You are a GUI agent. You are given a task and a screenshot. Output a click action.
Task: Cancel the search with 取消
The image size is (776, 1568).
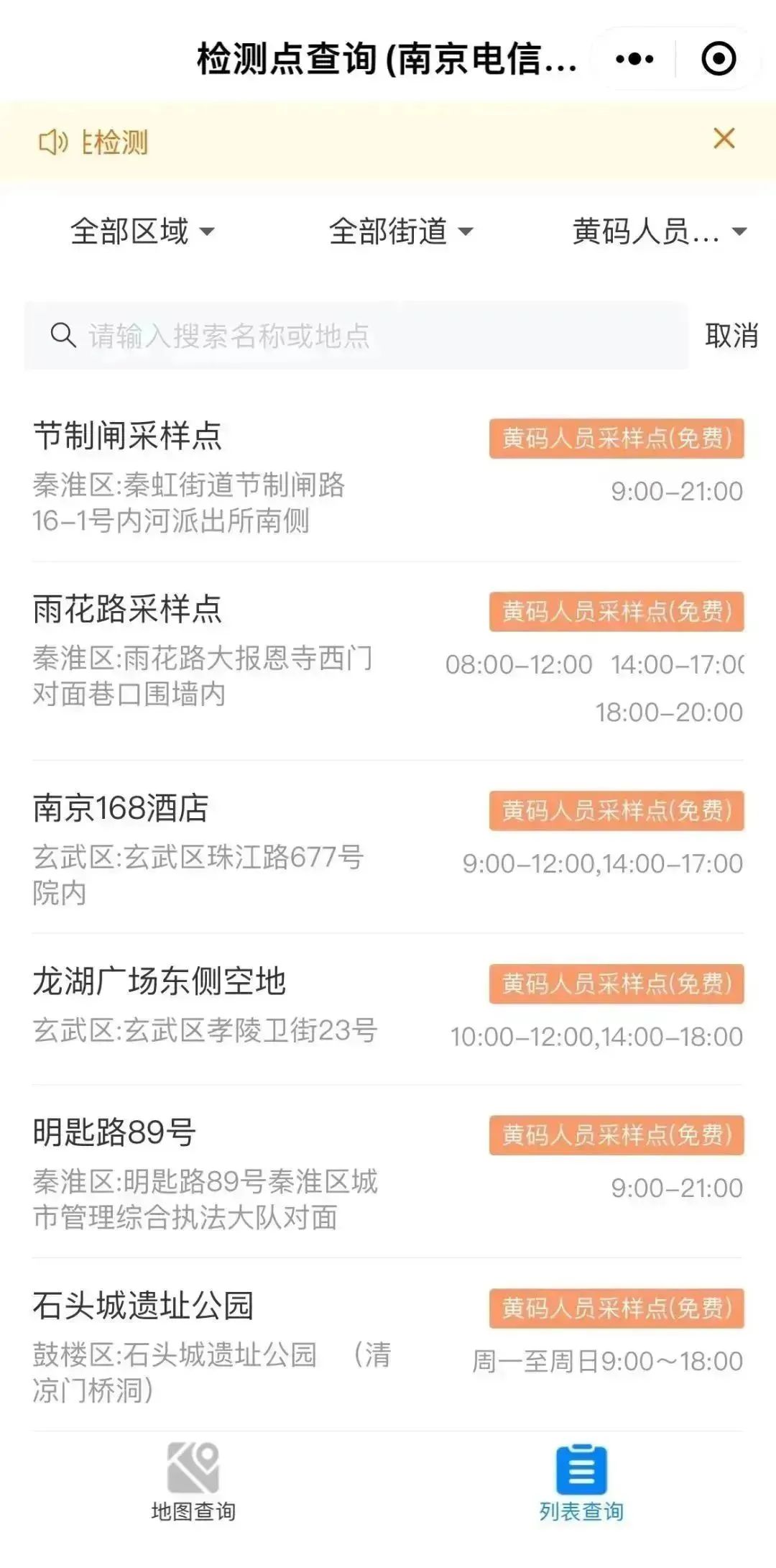pos(731,336)
